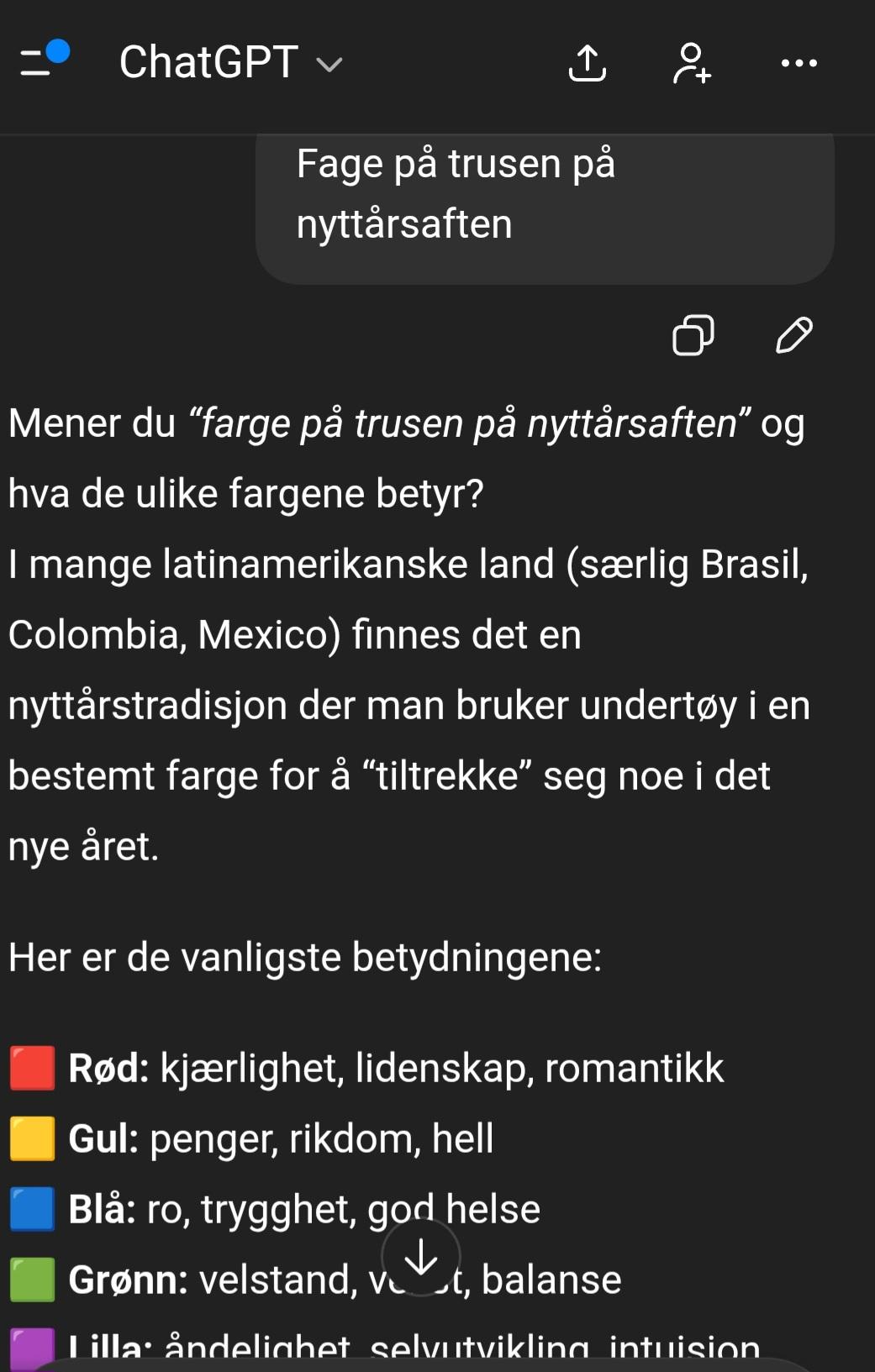Open the sidebar menu
875x1372 pixels.
(x=42, y=60)
